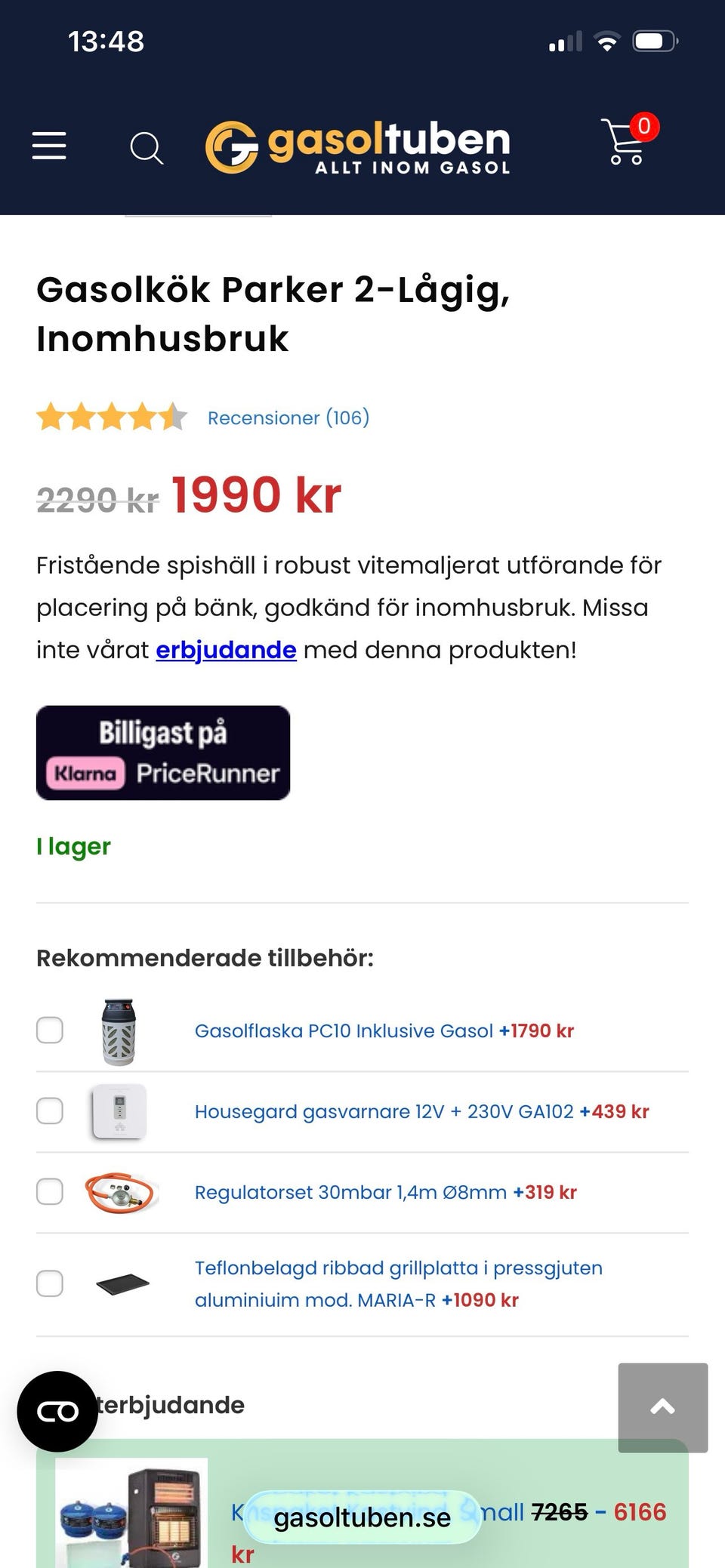Click the Klarna PriceRunner badge
The height and width of the screenshot is (1568, 725).
point(162,752)
